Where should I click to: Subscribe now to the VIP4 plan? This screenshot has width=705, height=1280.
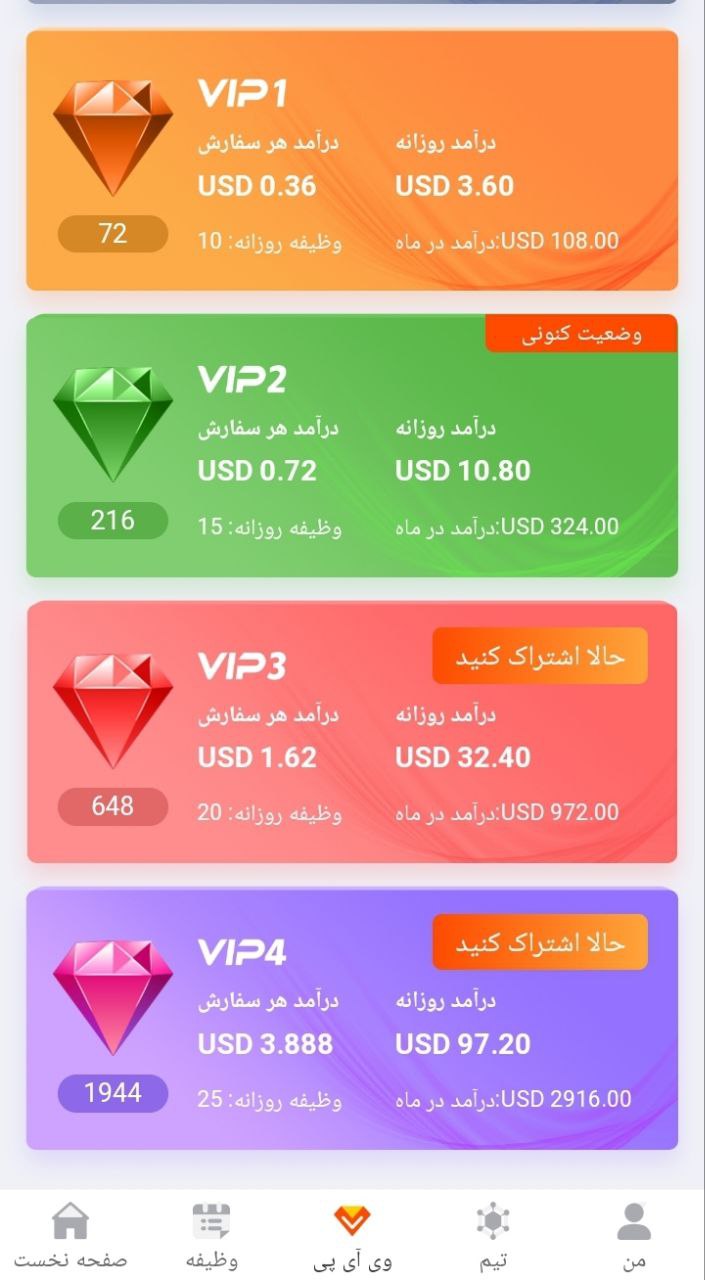click(x=540, y=943)
